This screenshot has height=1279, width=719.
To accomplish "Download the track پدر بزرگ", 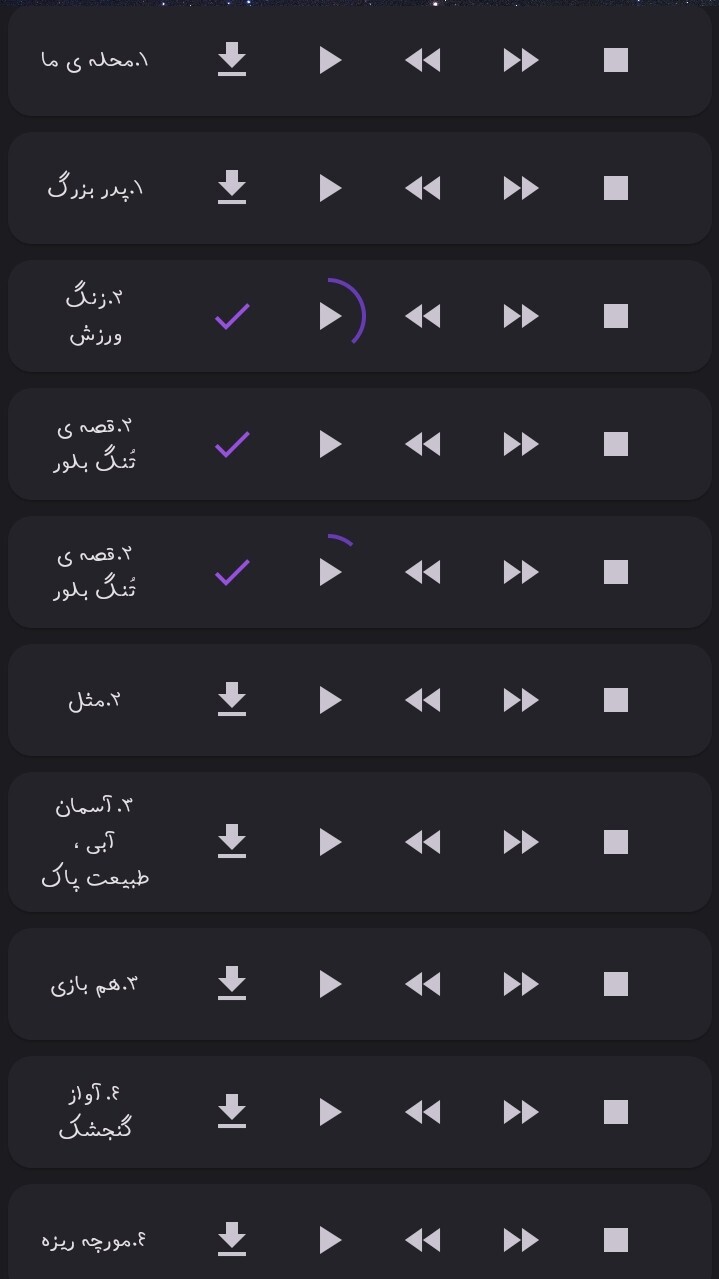I will click(x=232, y=188).
